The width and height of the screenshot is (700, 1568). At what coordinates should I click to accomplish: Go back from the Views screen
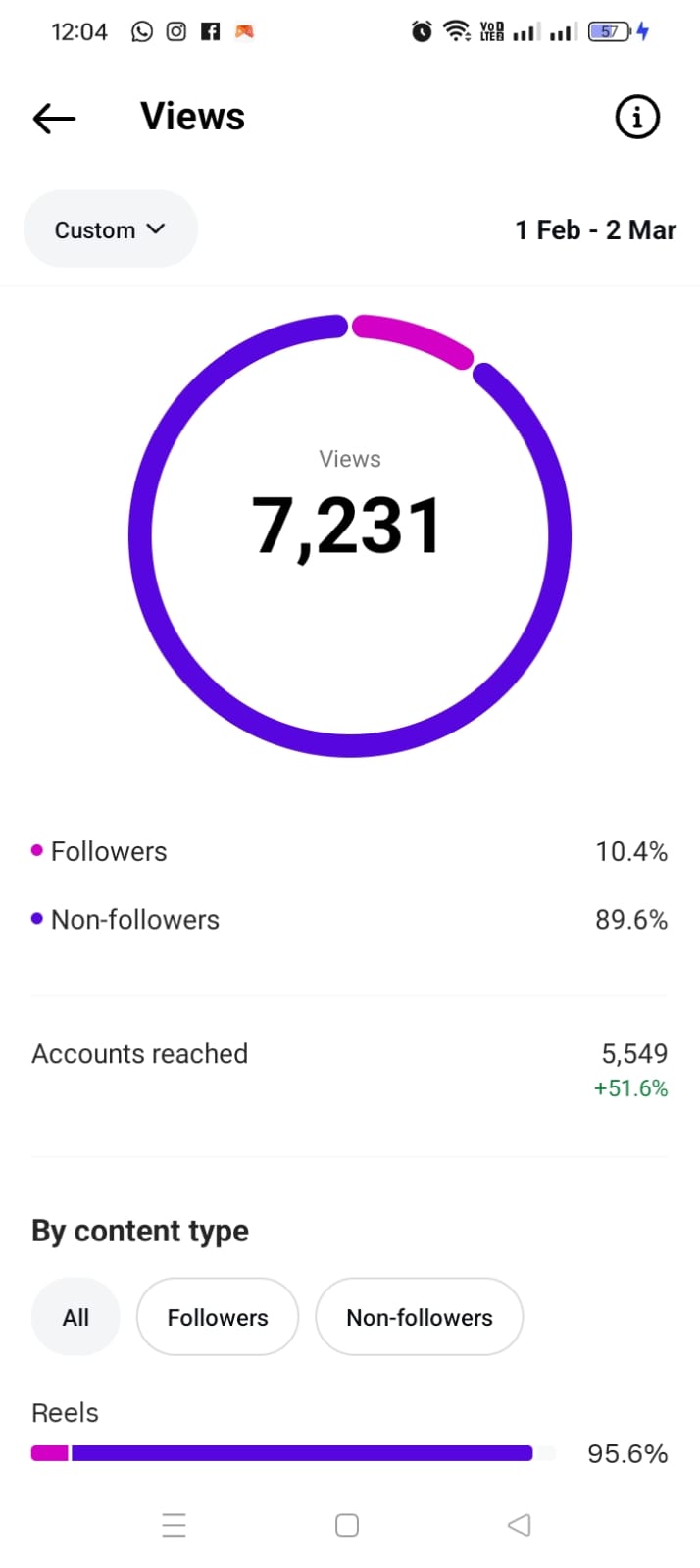click(x=54, y=118)
